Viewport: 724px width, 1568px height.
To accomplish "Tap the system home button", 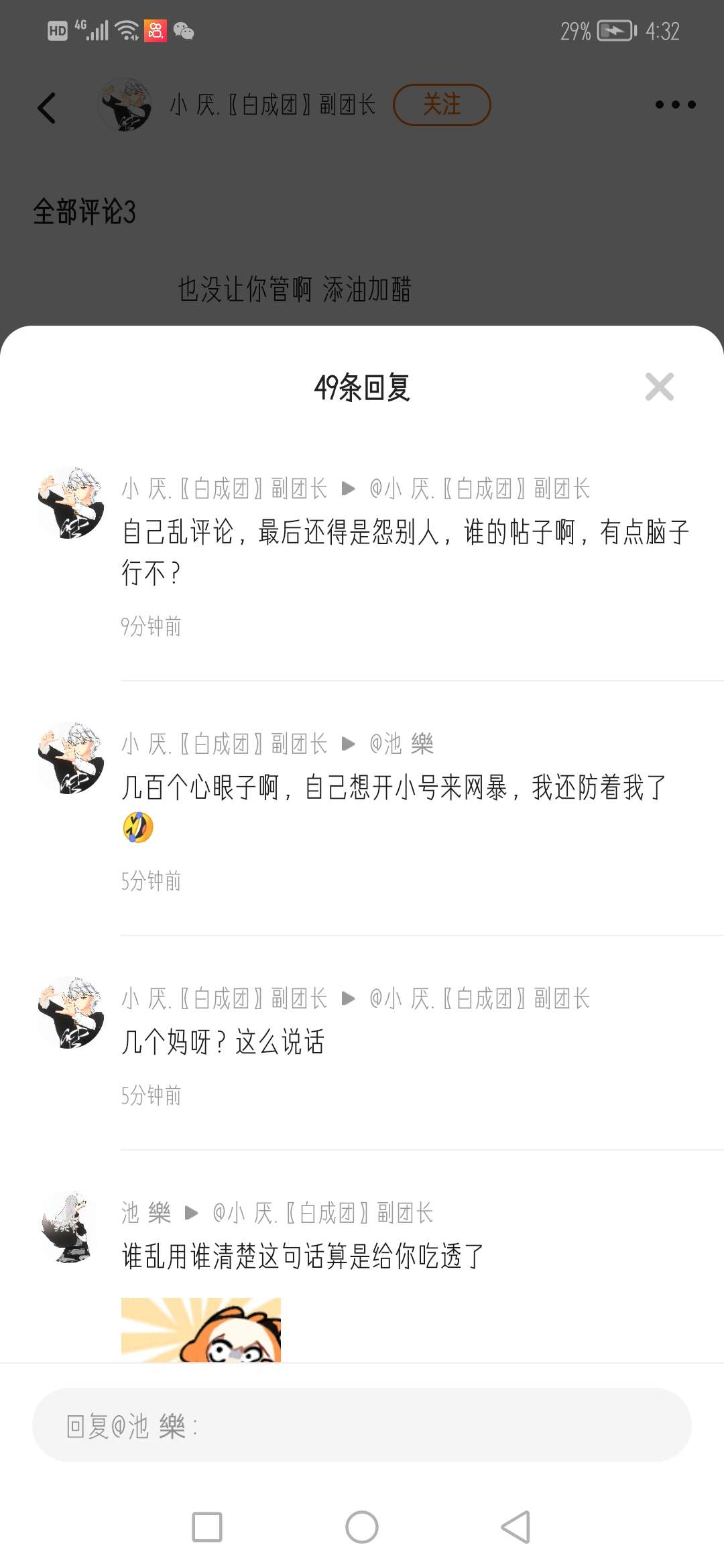I will tap(362, 1528).
